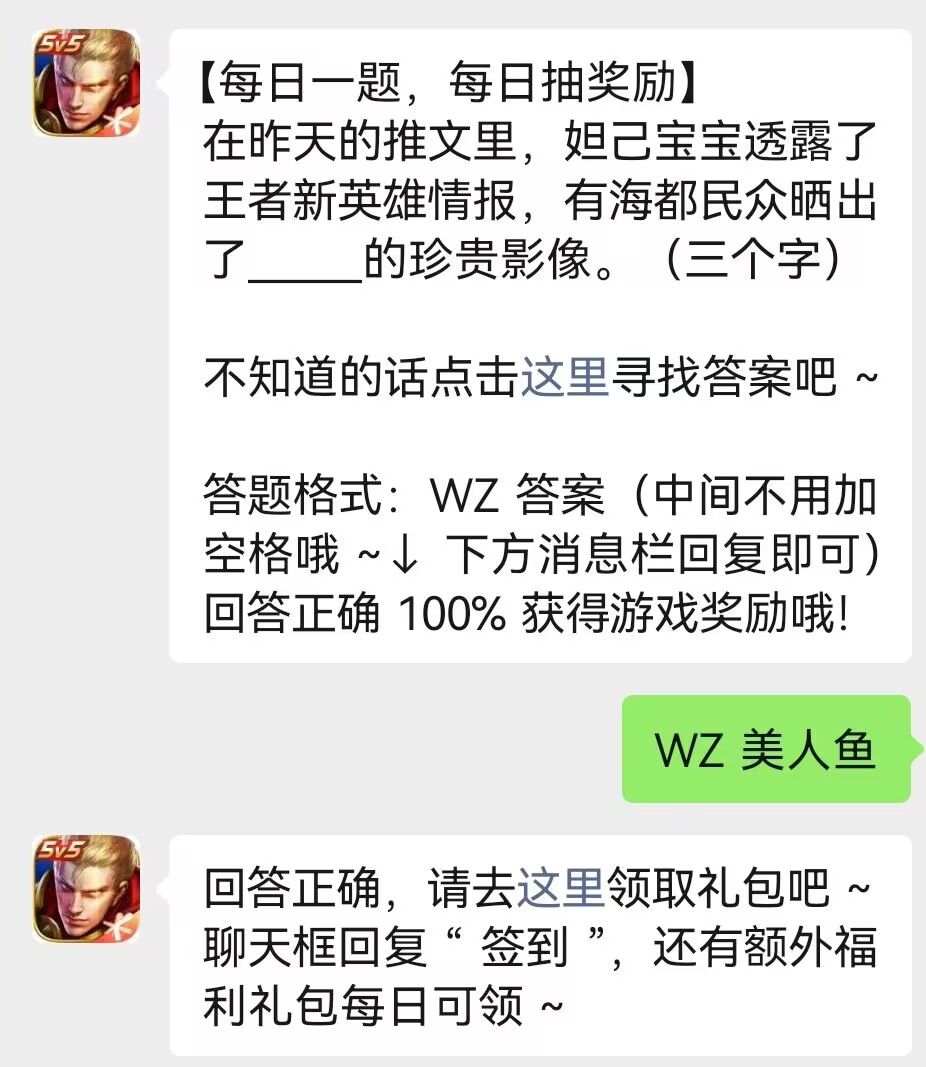926x1067 pixels.
Task: Open the sender's avatar beside the 每日一题 message
Action: pyautogui.click(x=86, y=83)
